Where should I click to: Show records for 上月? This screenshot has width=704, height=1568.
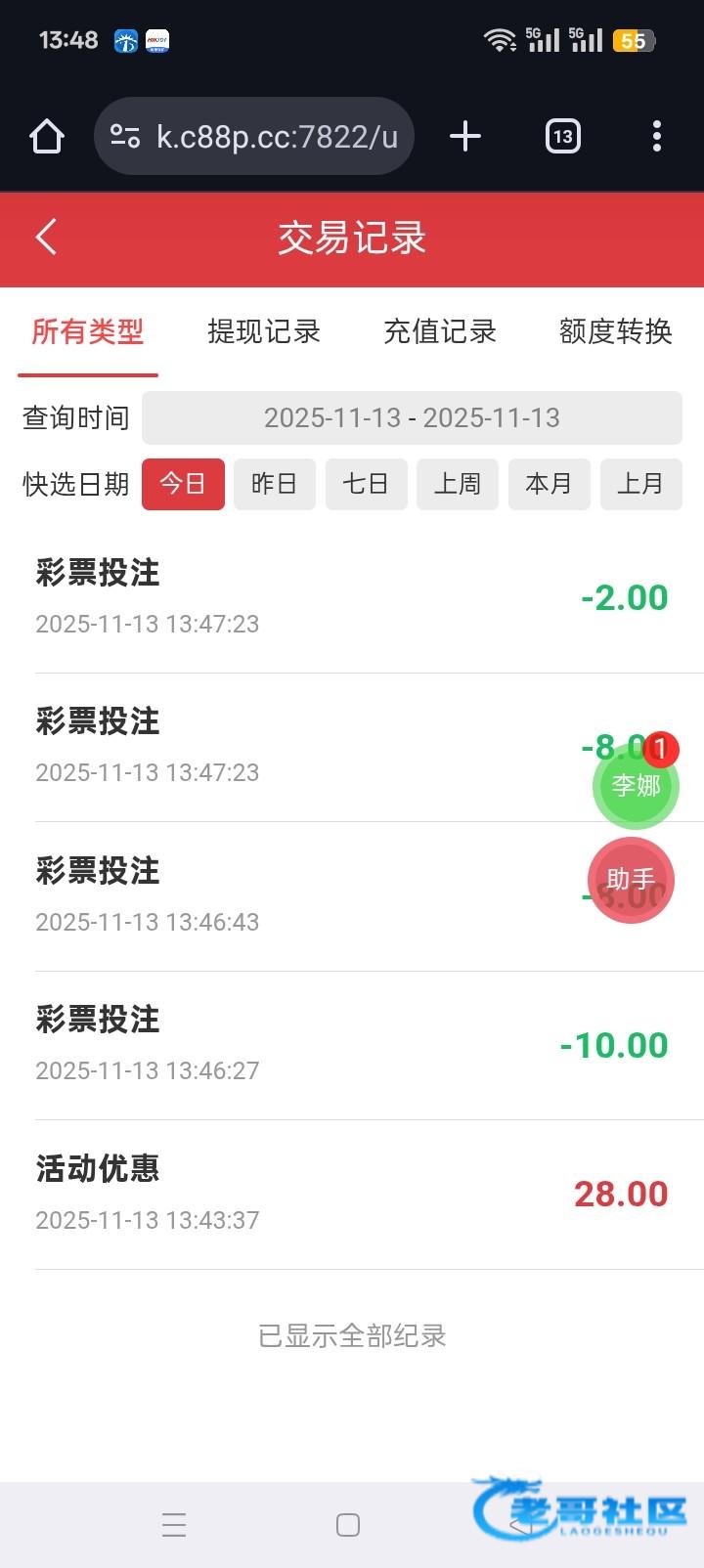click(x=640, y=484)
